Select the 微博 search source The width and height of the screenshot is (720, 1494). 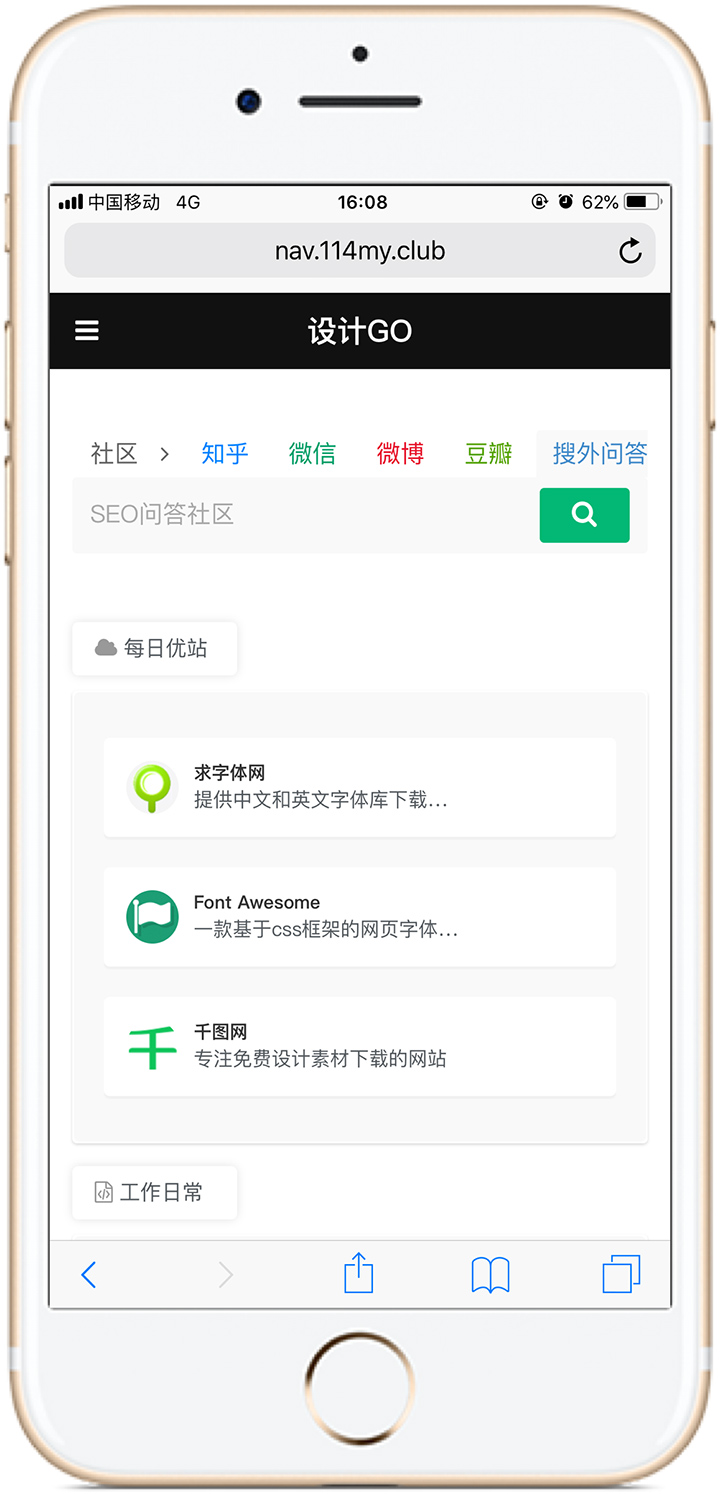[x=400, y=453]
